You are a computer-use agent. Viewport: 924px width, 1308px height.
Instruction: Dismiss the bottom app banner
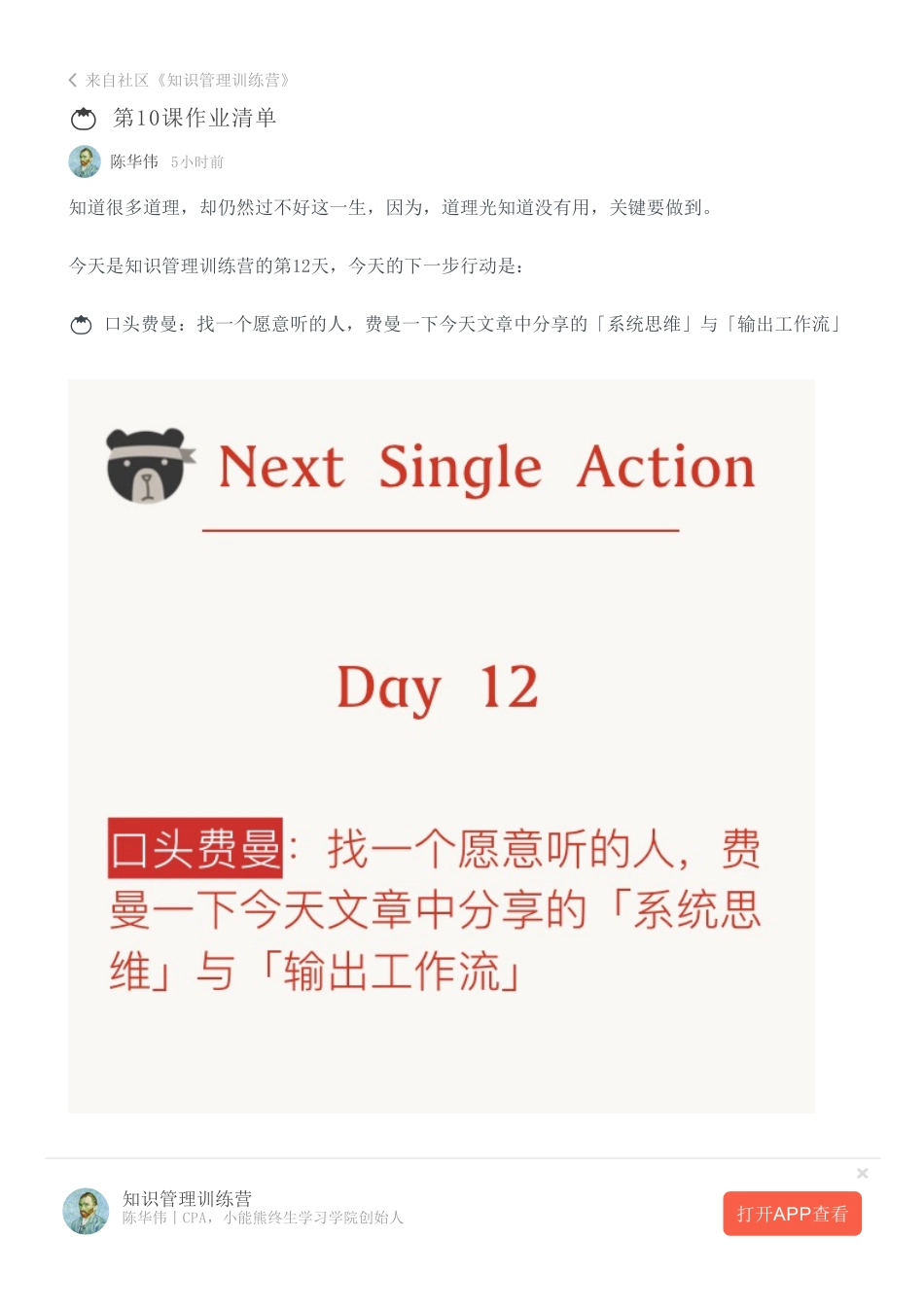862,1174
